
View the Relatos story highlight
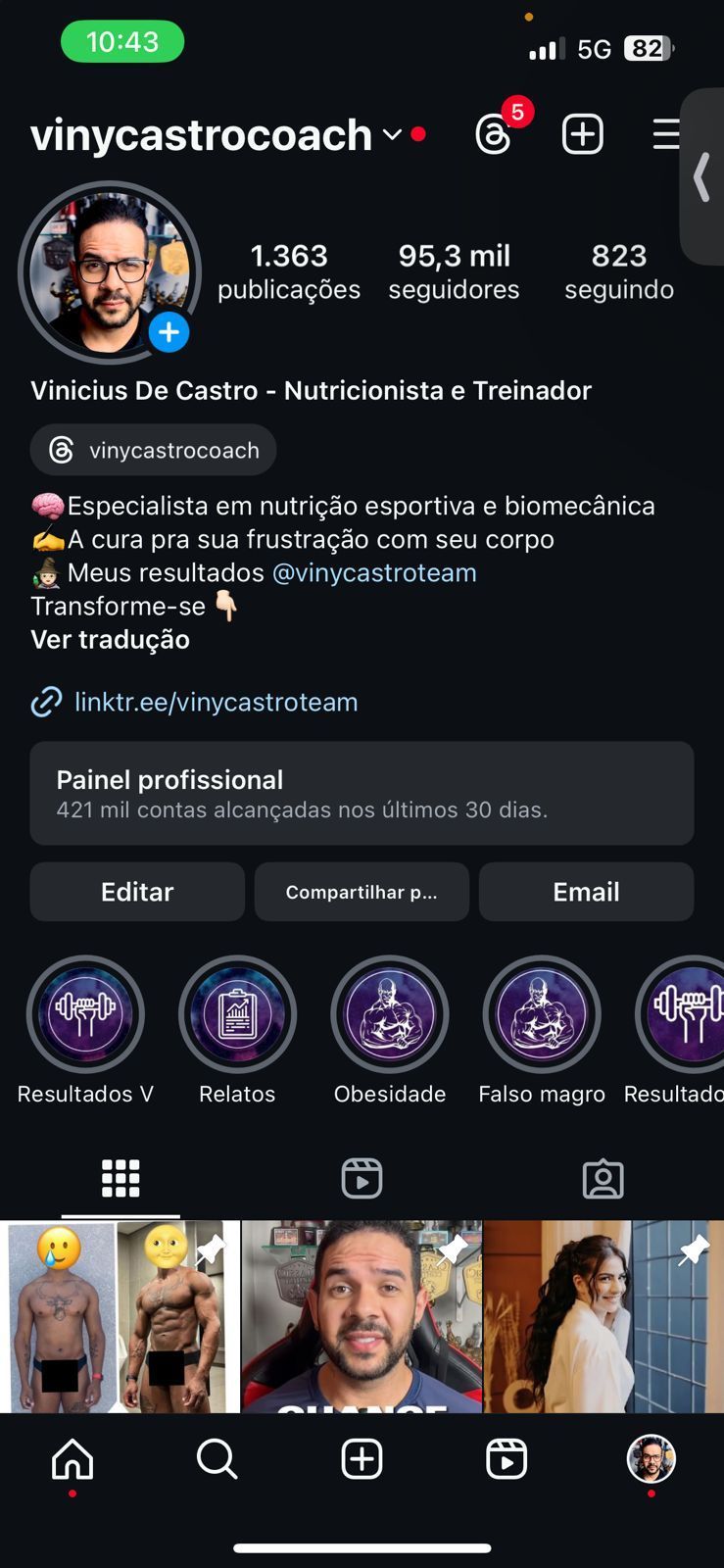click(x=237, y=1014)
